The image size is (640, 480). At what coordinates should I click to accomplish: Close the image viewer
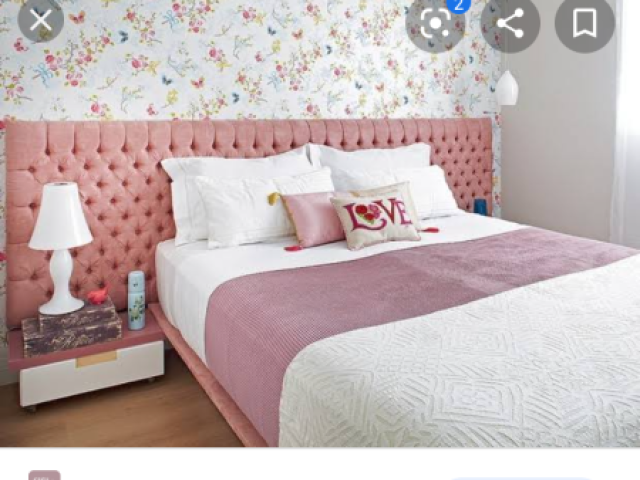click(x=40, y=20)
